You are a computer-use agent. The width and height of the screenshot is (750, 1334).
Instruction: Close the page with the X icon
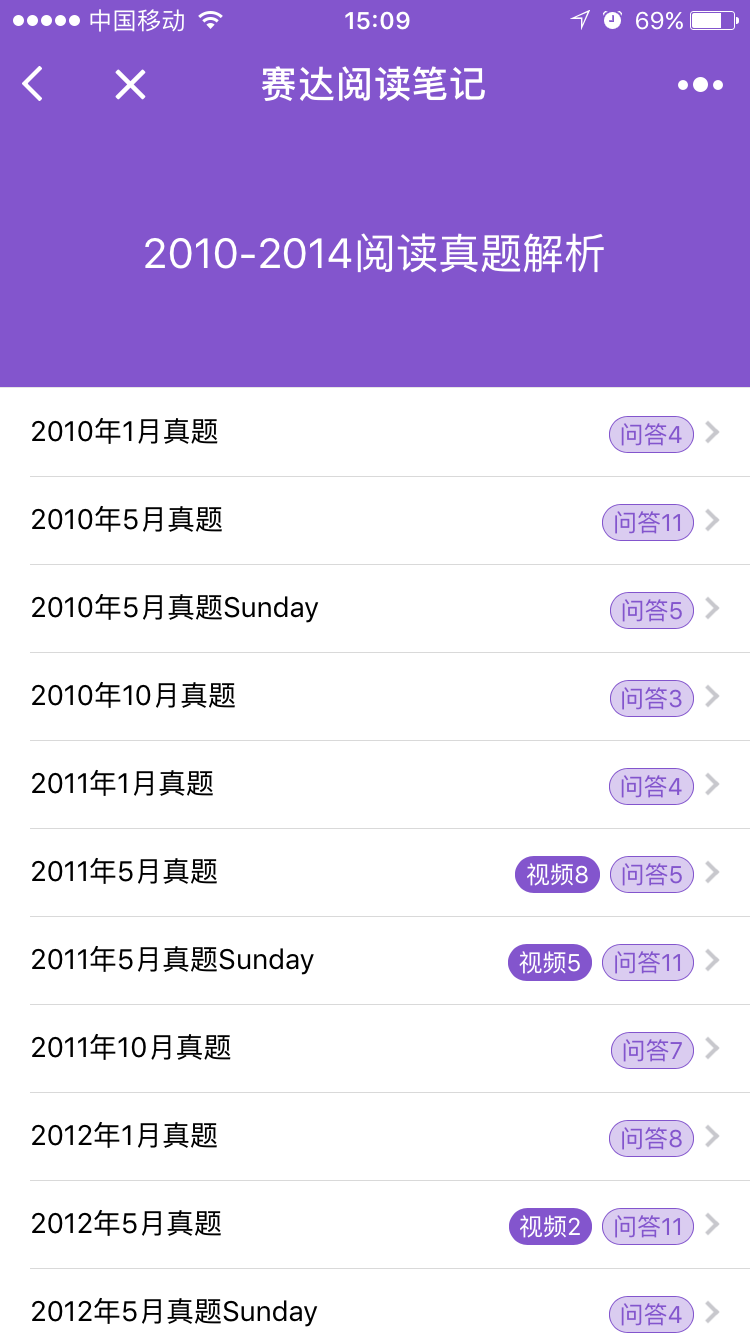pyautogui.click(x=130, y=85)
